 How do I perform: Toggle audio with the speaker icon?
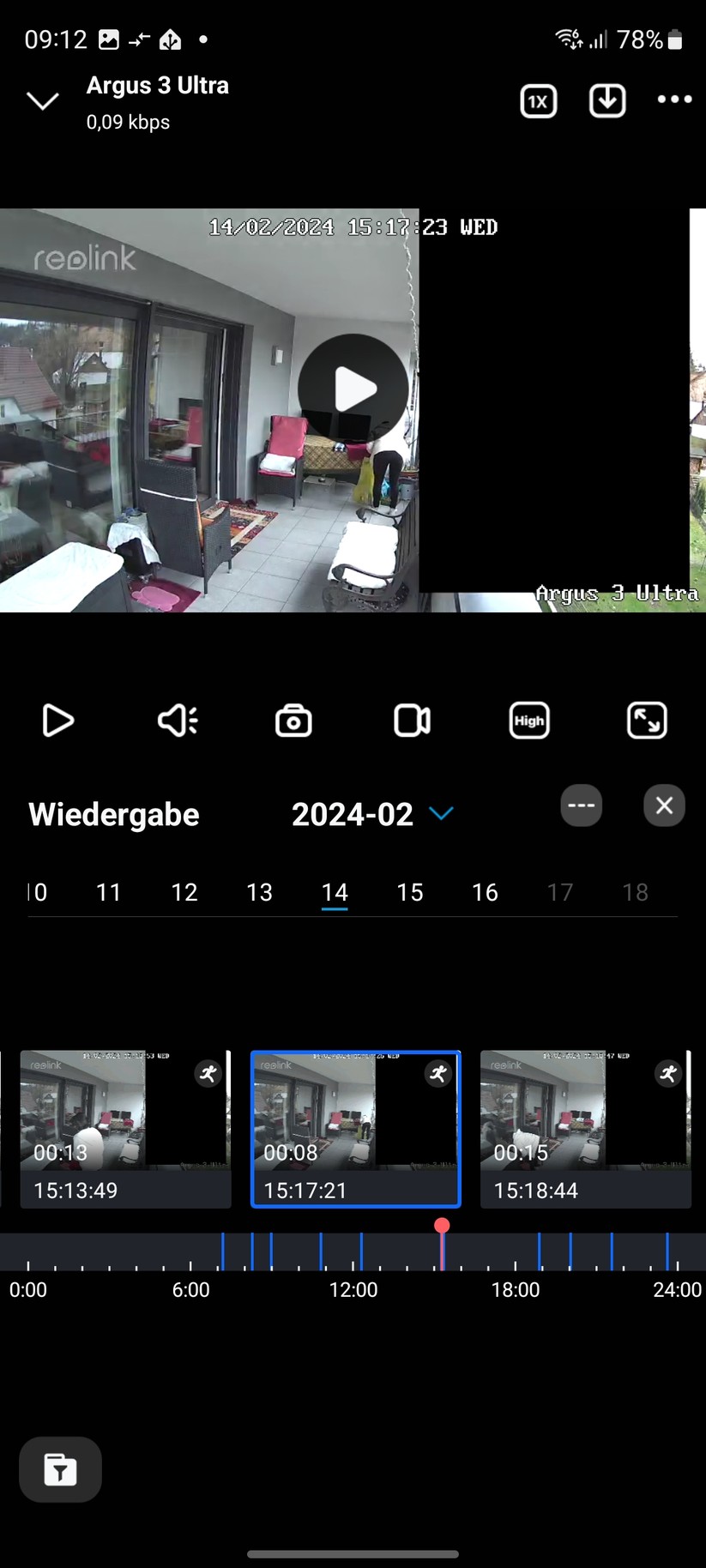[x=176, y=721]
